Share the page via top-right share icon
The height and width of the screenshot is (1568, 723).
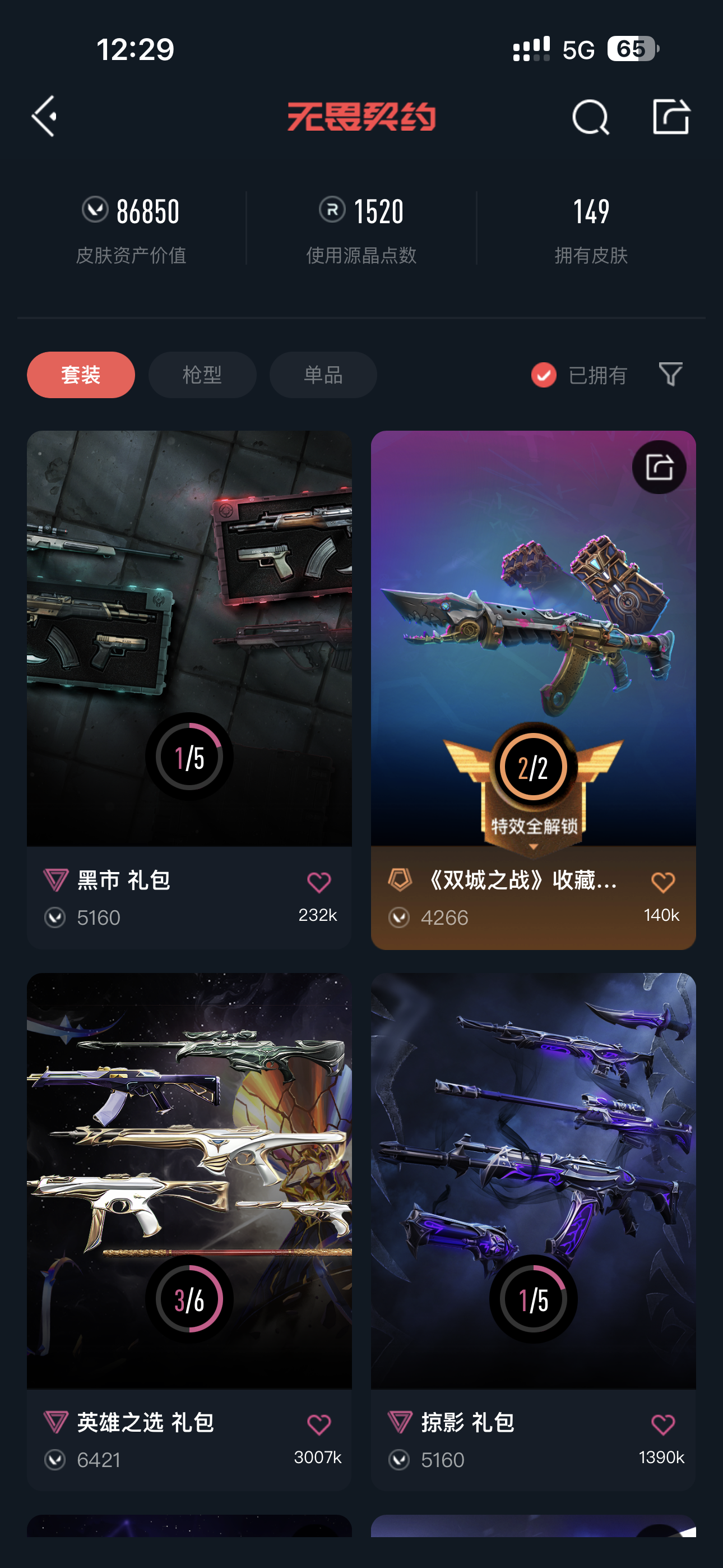tap(671, 116)
